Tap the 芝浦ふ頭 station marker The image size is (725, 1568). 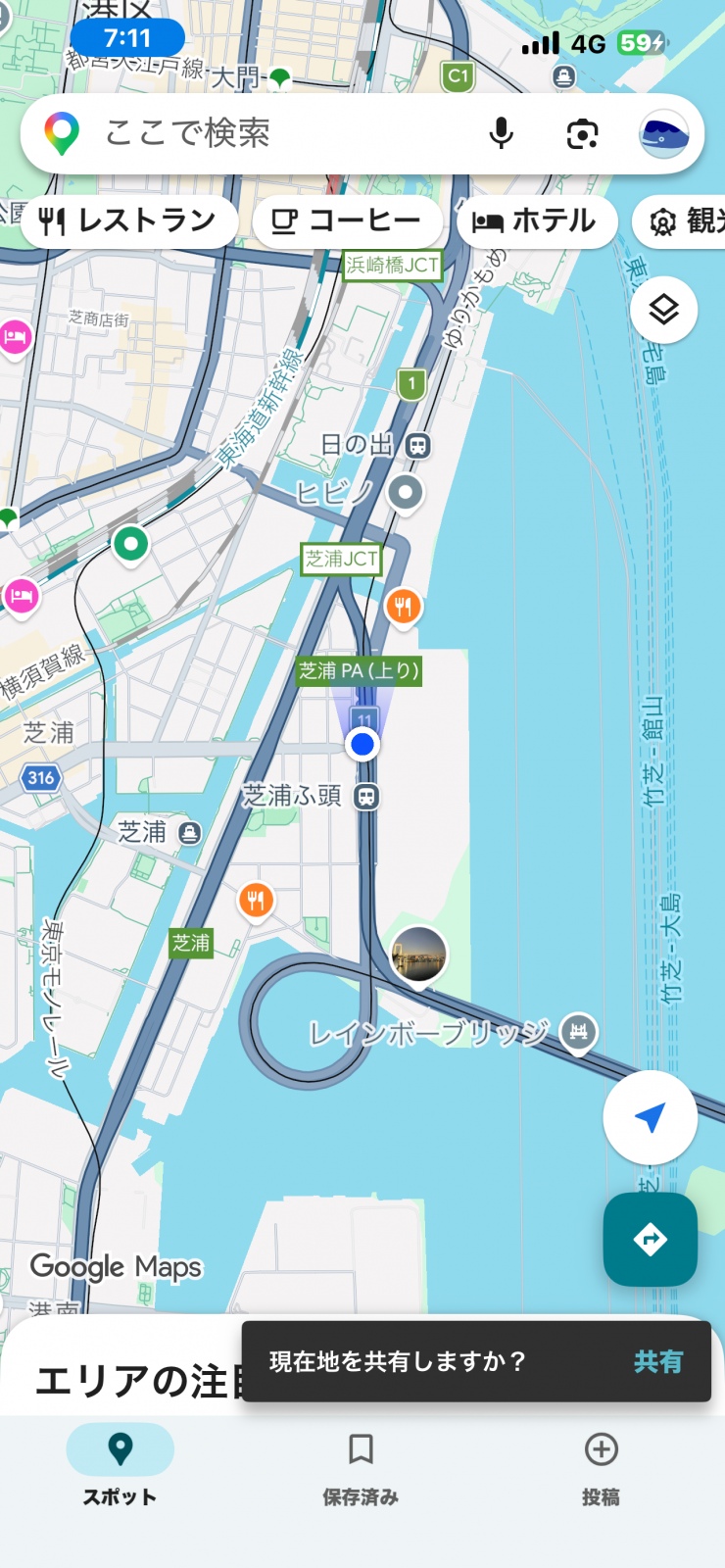tap(367, 796)
